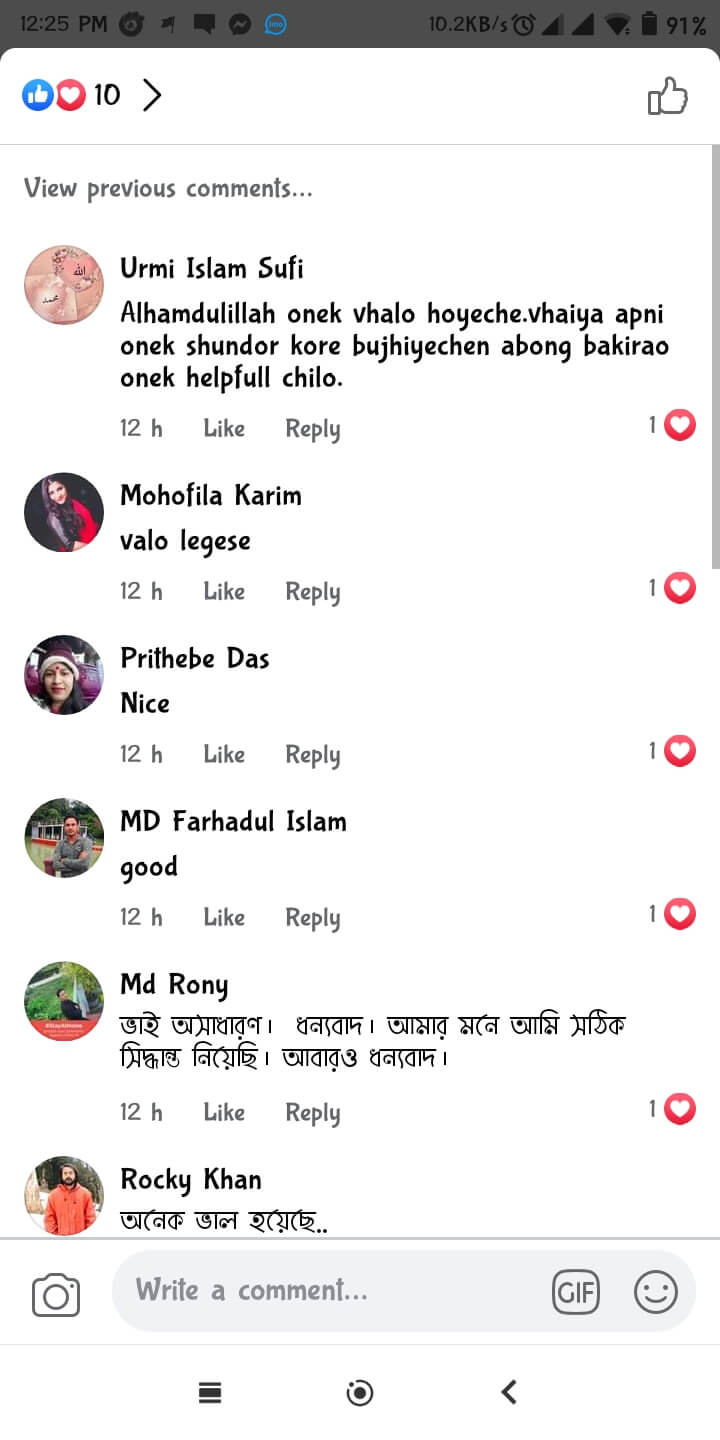The image size is (720, 1440).
Task: Reply to Urmi Islam Sufi's comment
Action: point(312,428)
